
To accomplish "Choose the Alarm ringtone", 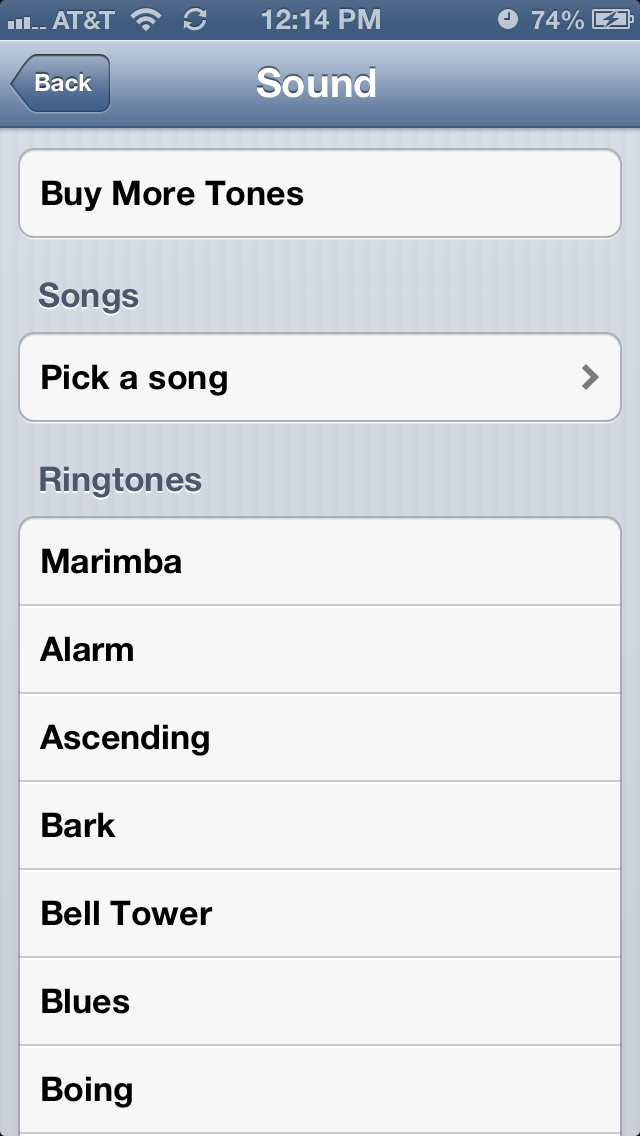I will [320, 649].
